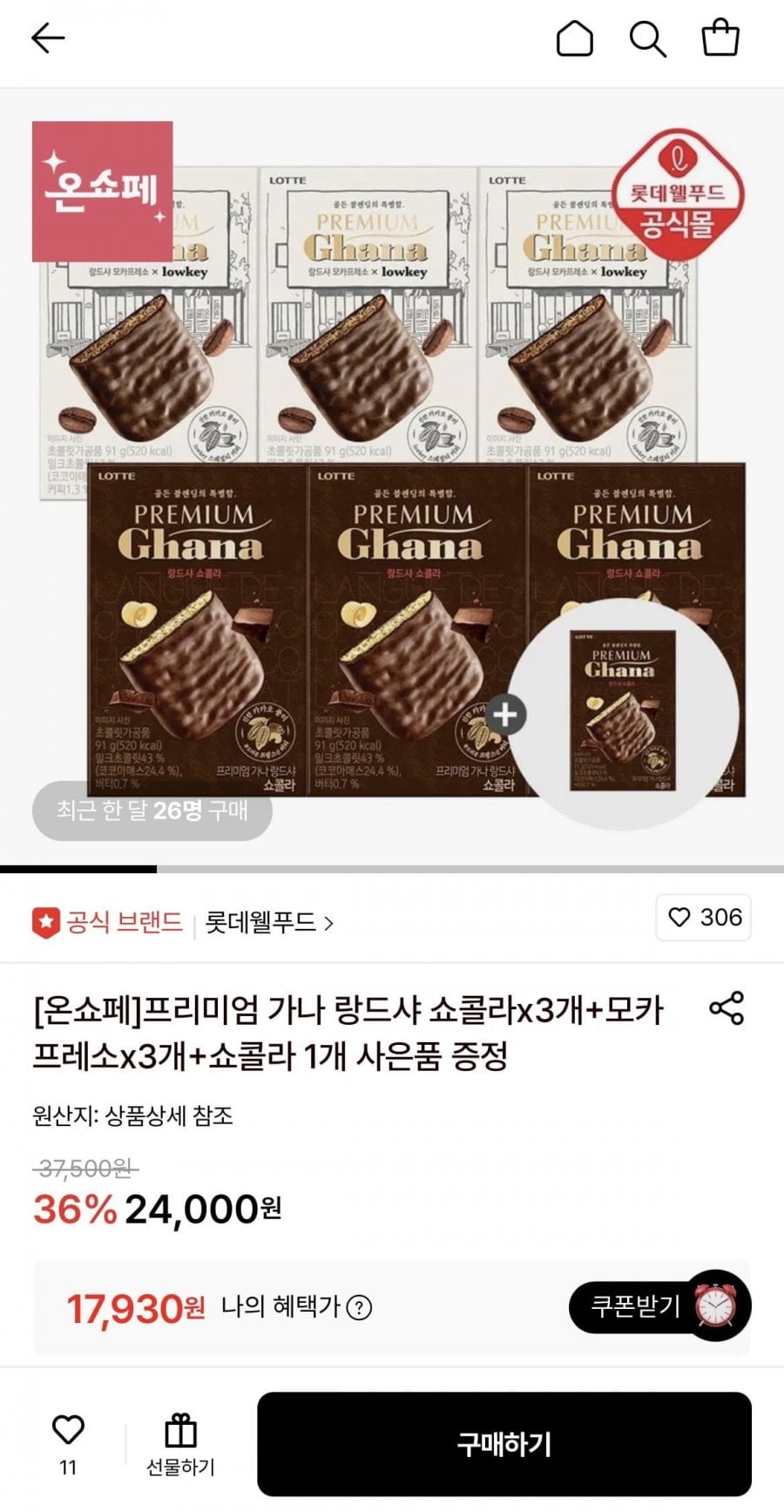
Task: Like product with the 306 heart button
Action: pos(704,918)
